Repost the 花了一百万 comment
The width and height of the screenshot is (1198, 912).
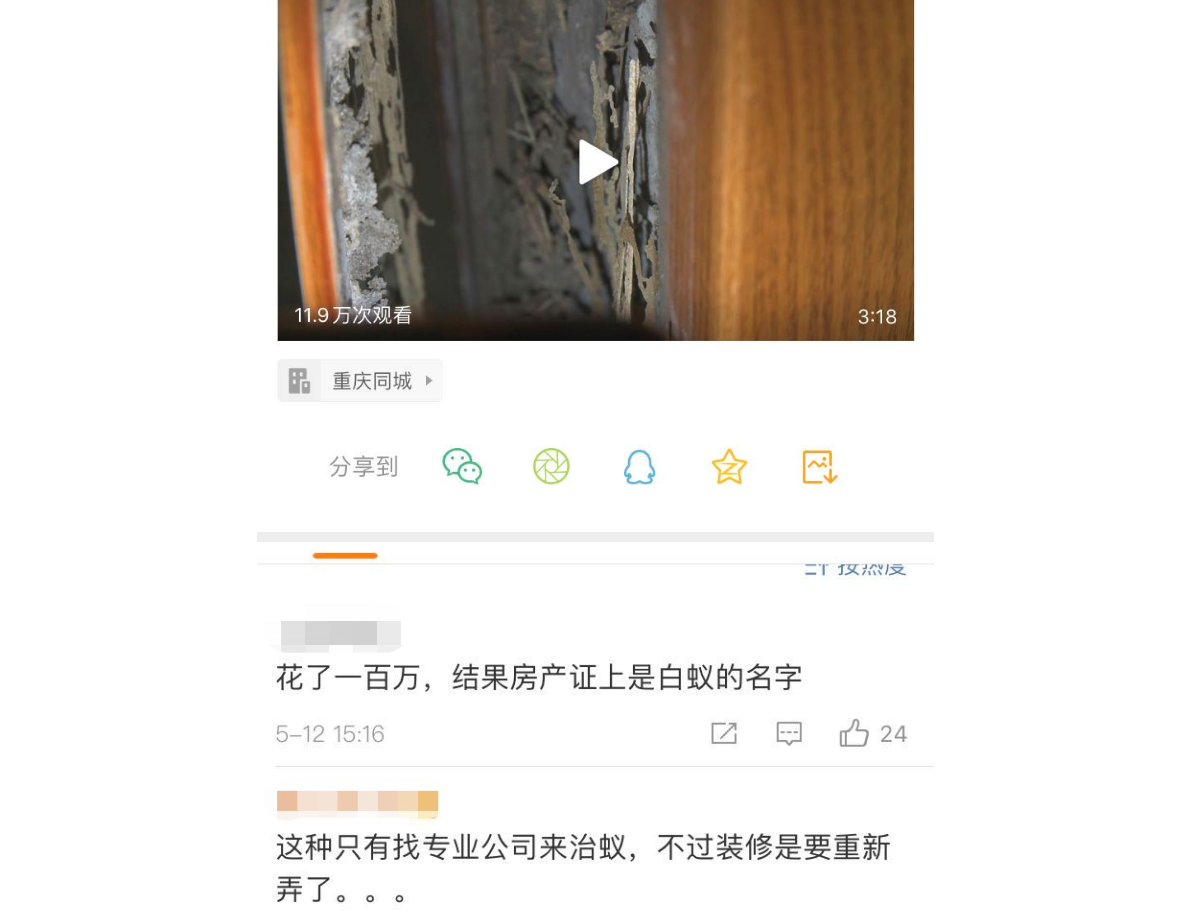click(724, 733)
